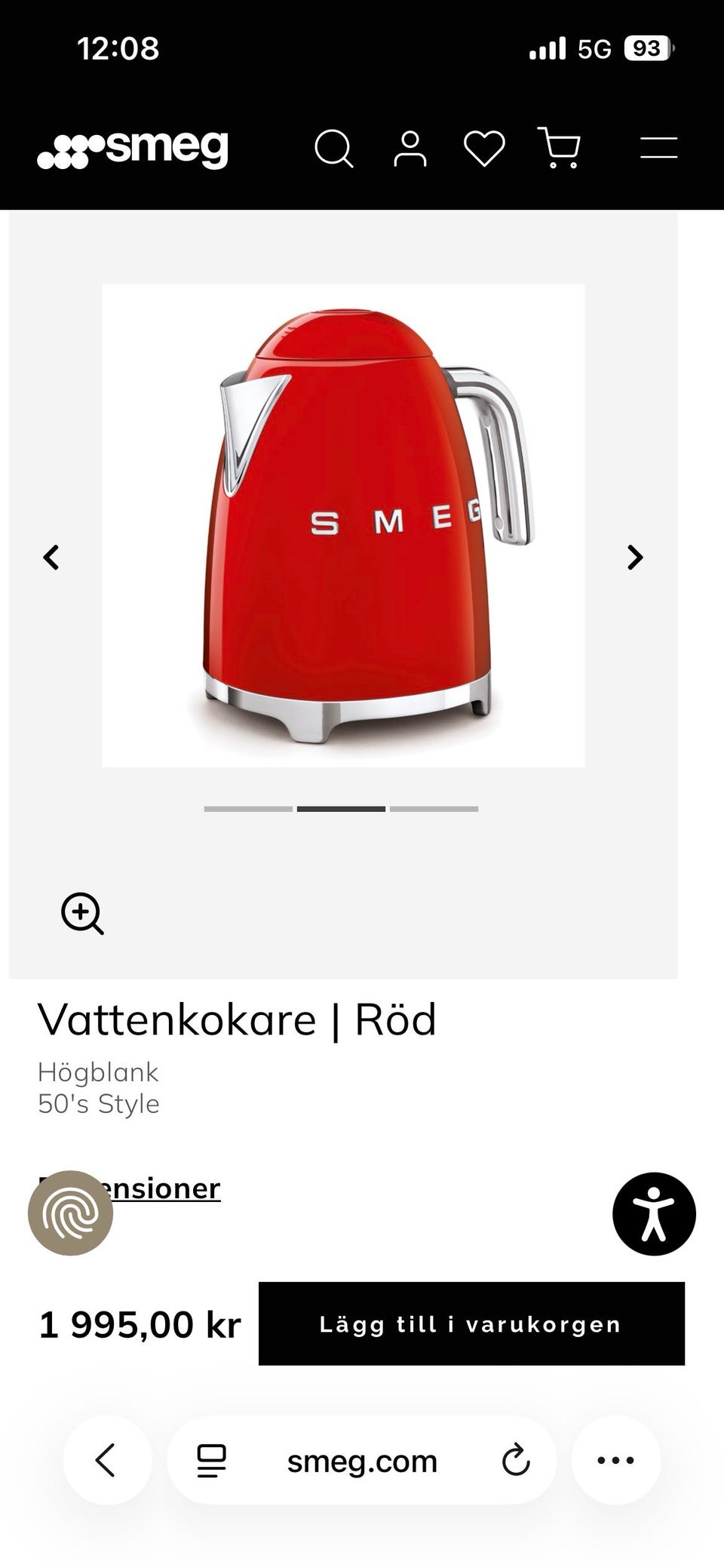Open the Dimensioner link
Screen dimensions: 724x1568
(x=129, y=1188)
